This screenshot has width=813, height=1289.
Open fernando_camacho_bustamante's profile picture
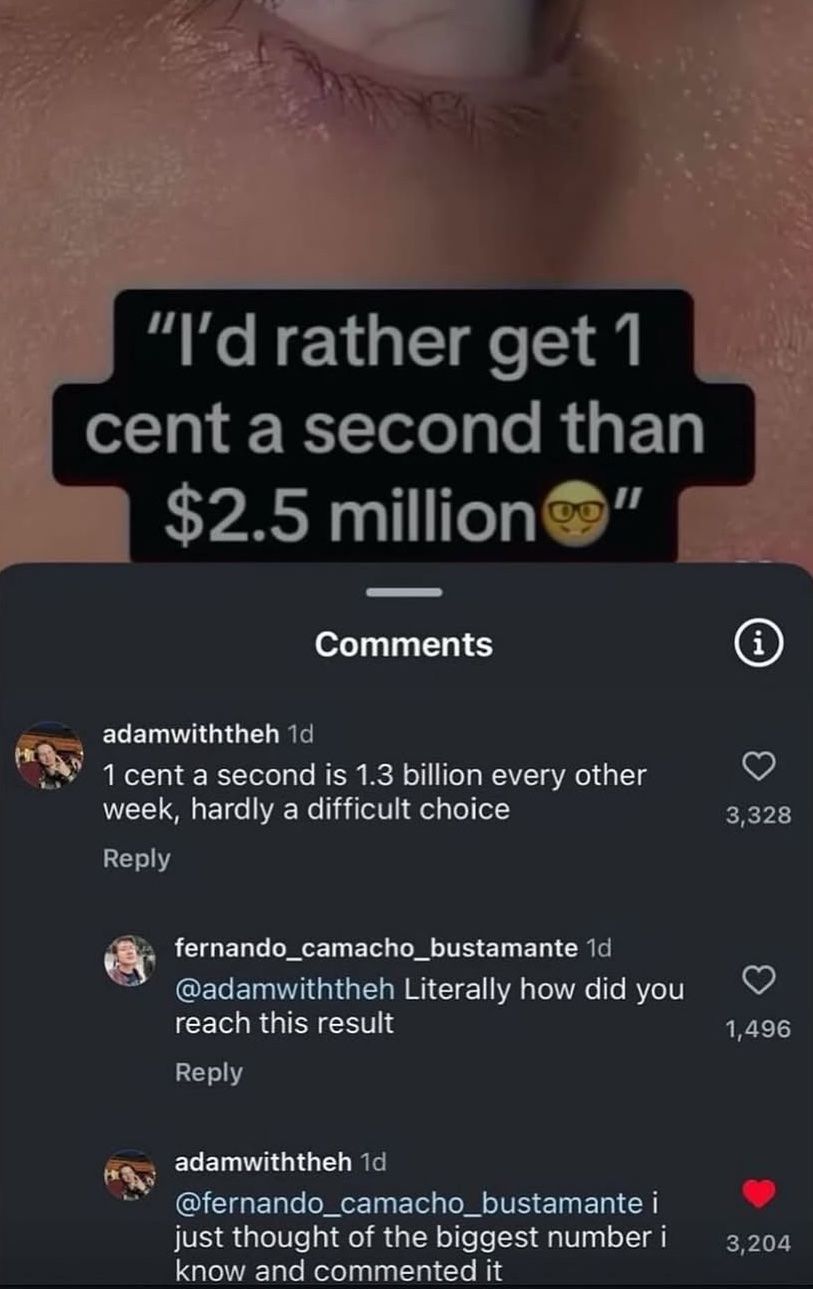click(x=130, y=961)
